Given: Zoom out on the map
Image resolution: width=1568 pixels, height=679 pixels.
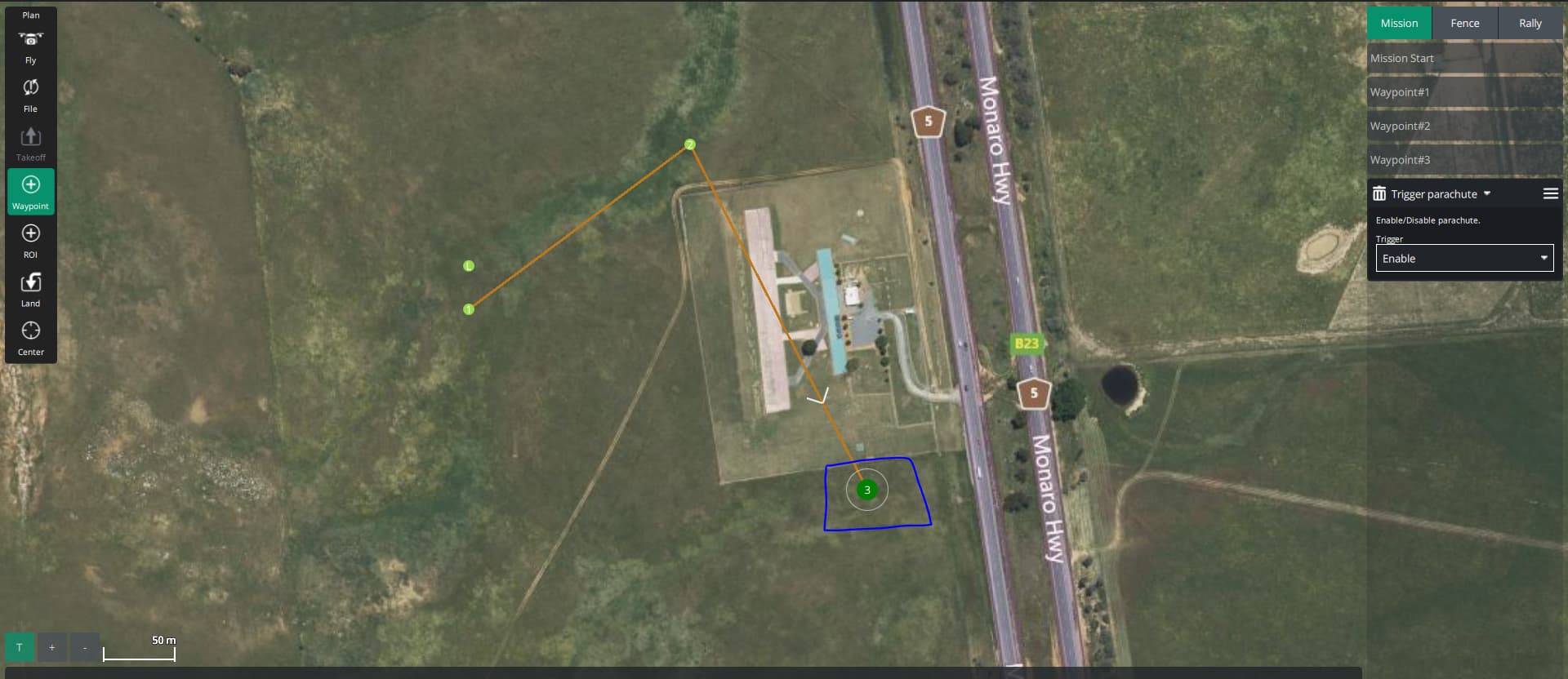Looking at the screenshot, I should [x=85, y=648].
